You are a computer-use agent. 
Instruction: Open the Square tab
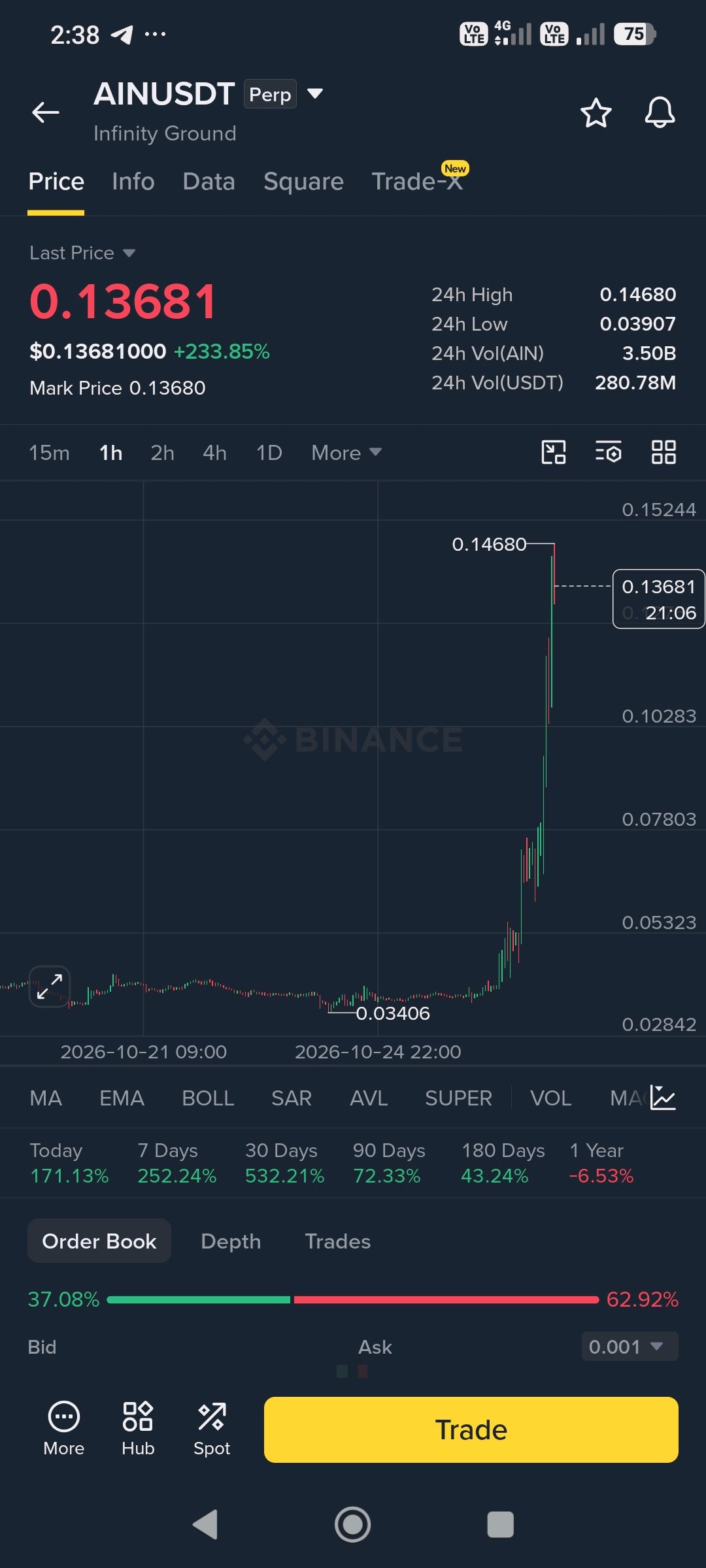point(303,181)
